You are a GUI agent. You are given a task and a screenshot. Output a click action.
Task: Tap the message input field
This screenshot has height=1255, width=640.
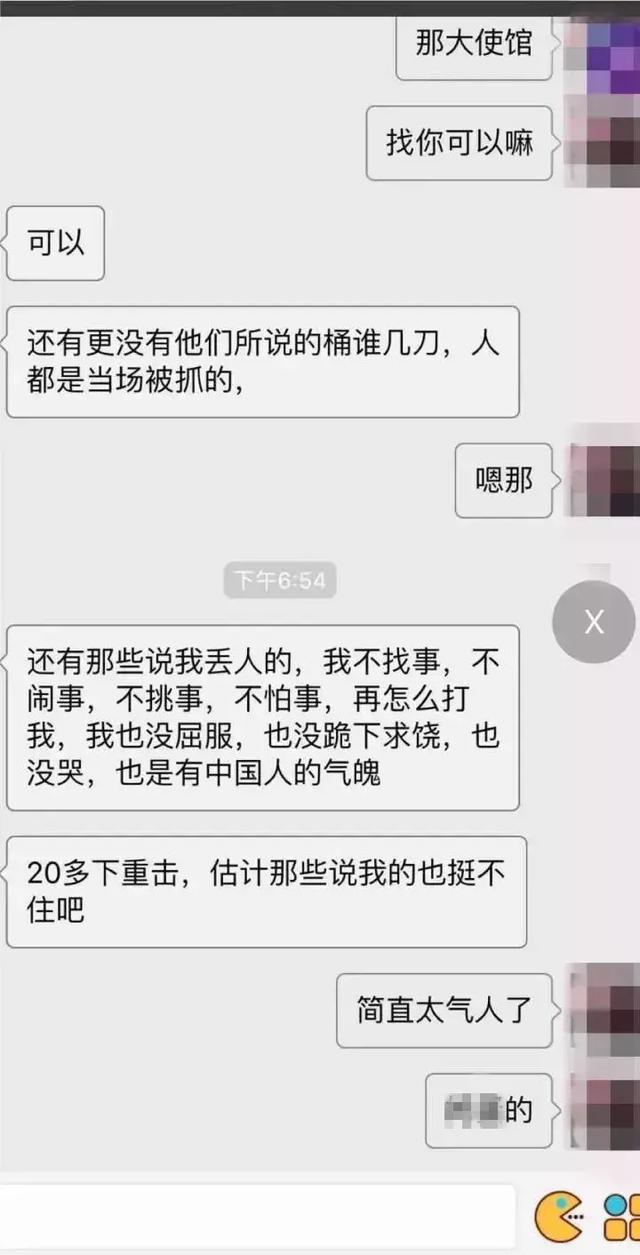coord(257,1214)
